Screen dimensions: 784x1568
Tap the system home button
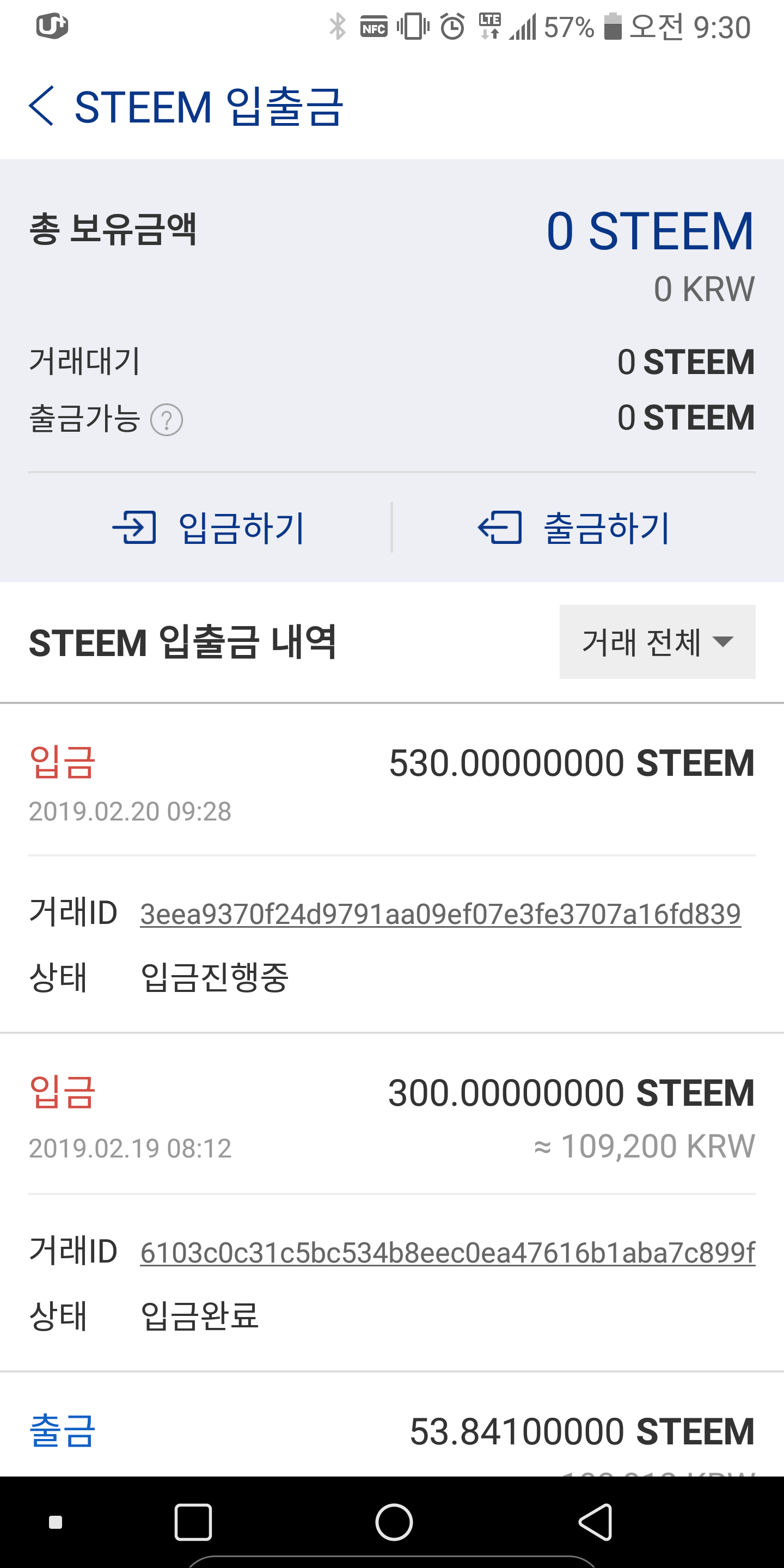(x=394, y=1522)
